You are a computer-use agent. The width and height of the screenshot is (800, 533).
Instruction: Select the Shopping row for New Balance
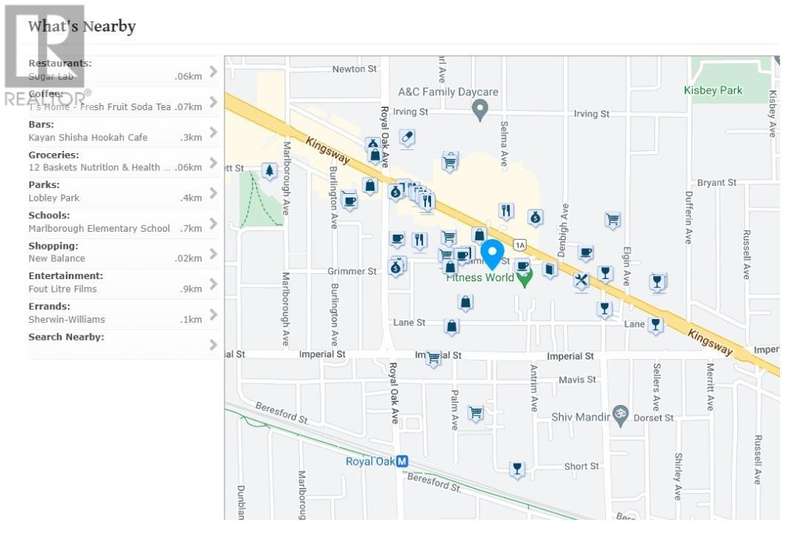point(122,252)
